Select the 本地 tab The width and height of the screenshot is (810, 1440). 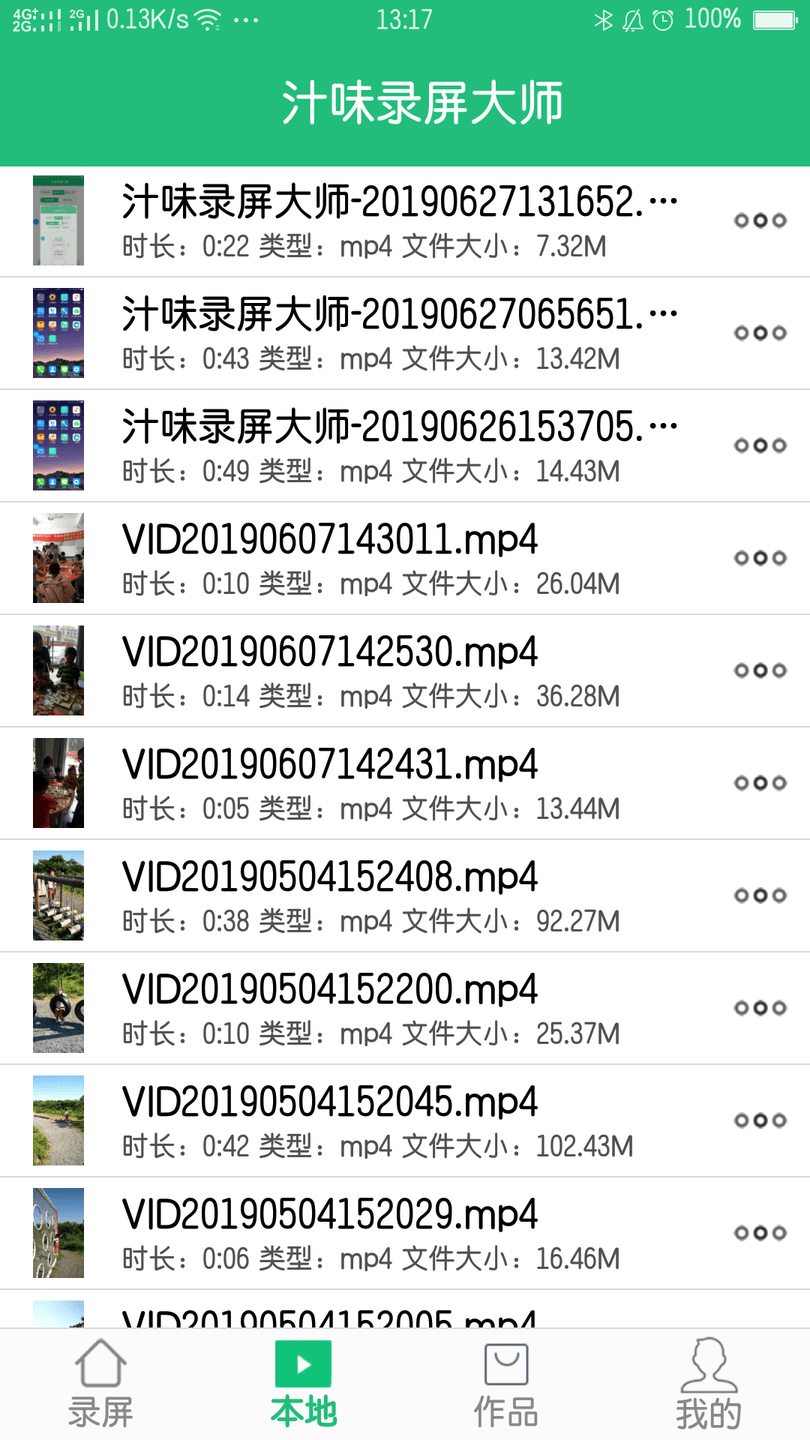pyautogui.click(x=303, y=1385)
